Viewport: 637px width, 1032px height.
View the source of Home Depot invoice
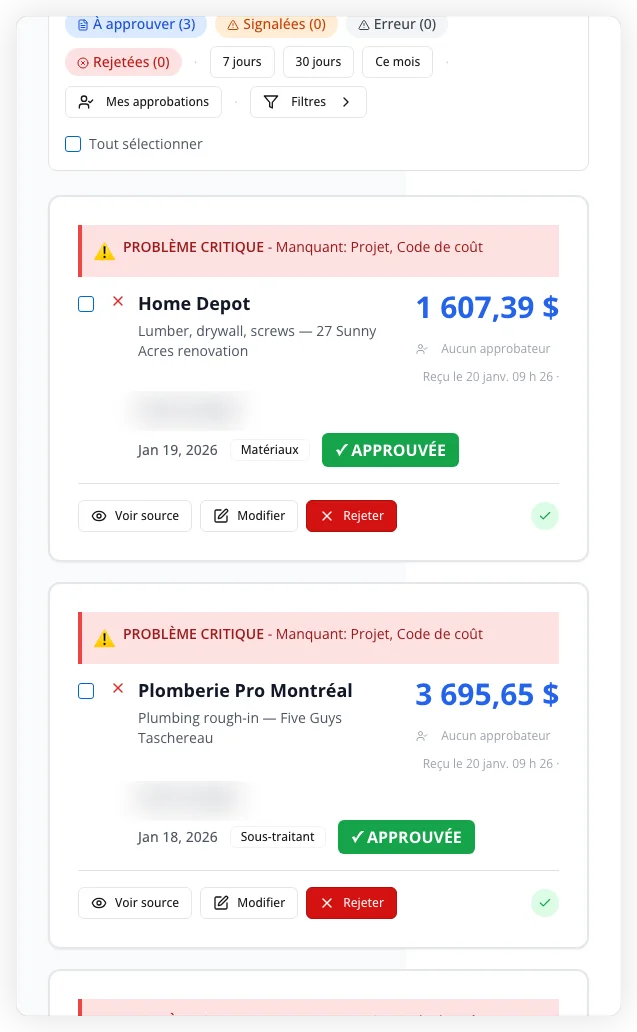tap(135, 516)
